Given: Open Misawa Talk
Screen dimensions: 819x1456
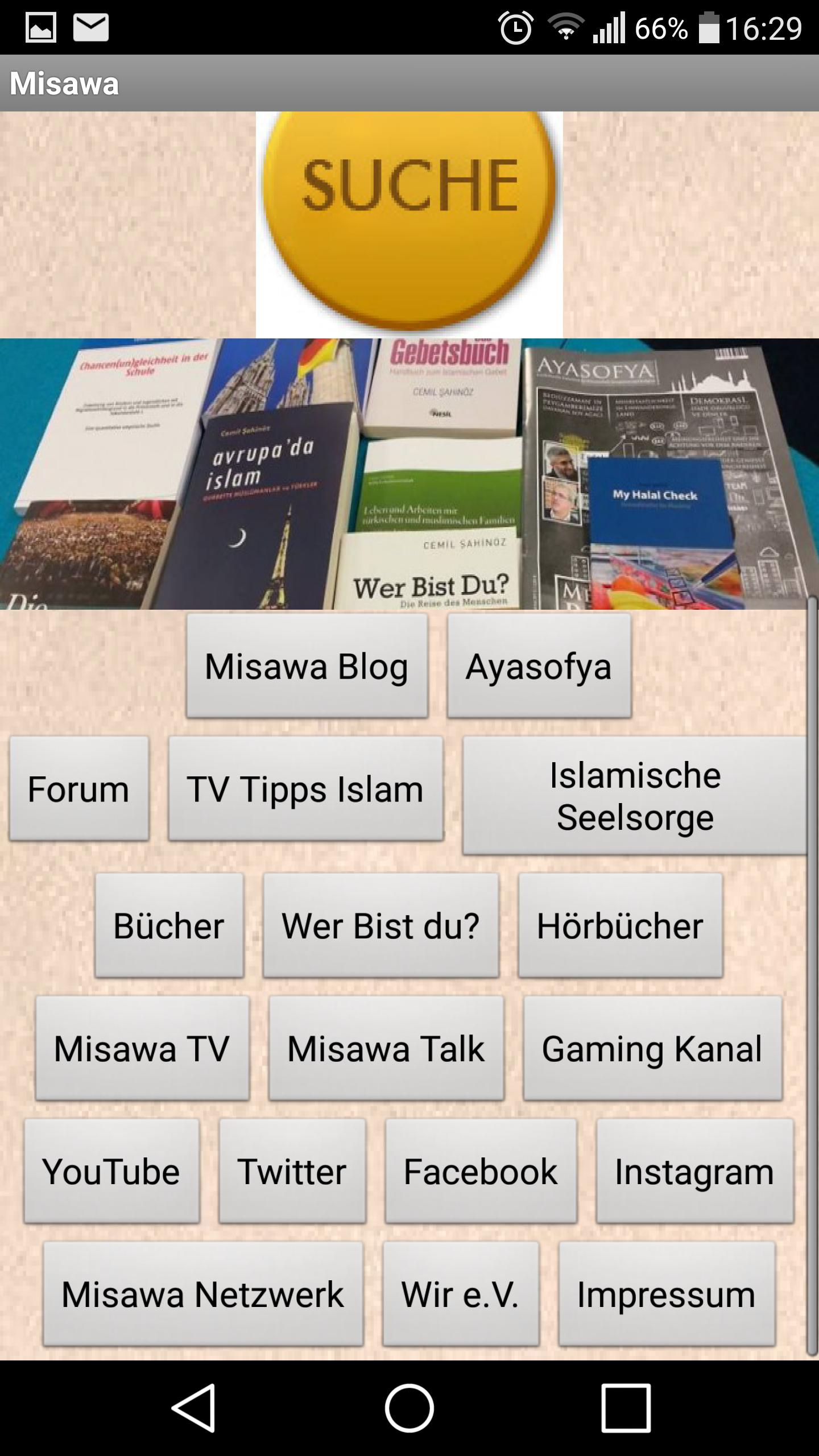Looking at the screenshot, I should pos(386,1048).
